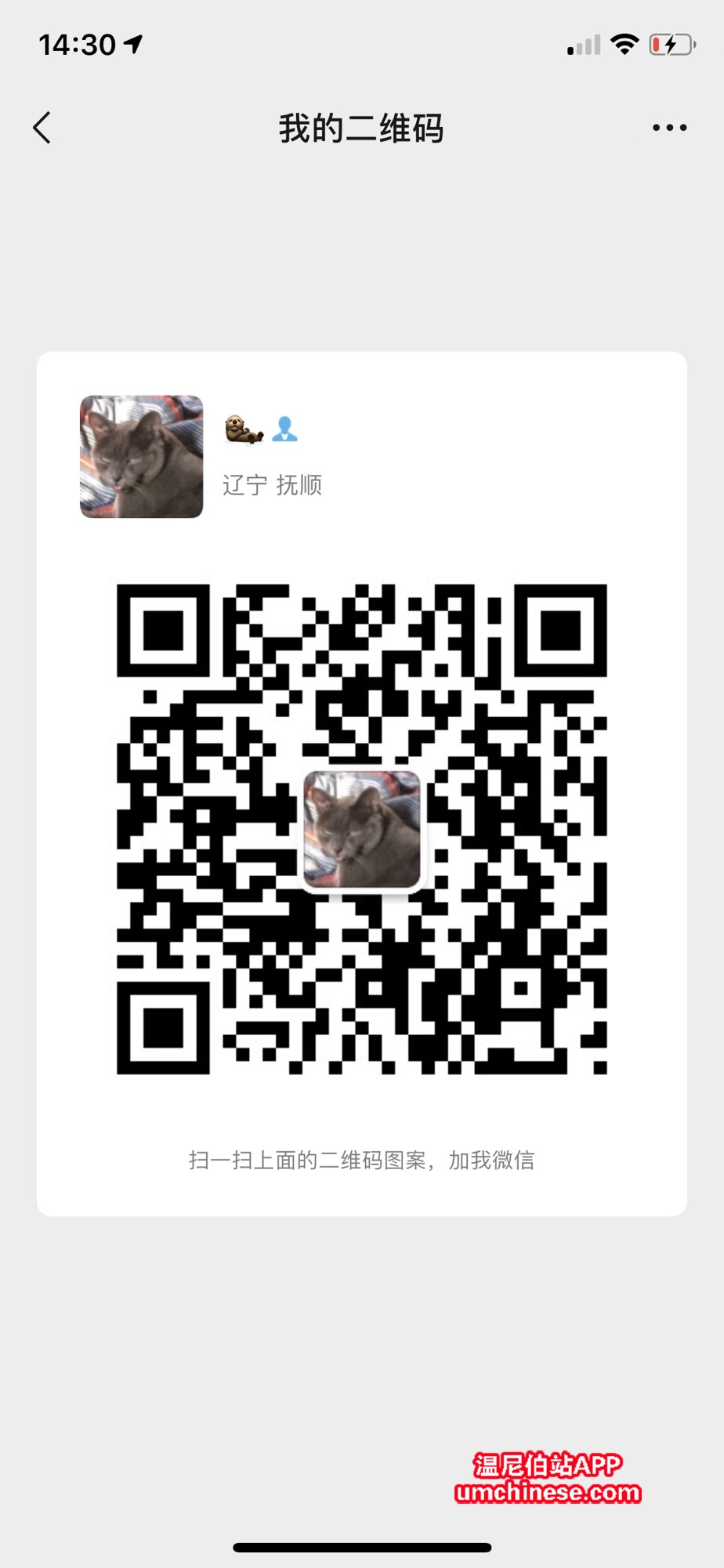Go back from My QR Code page
724x1568 pixels.
(x=42, y=128)
